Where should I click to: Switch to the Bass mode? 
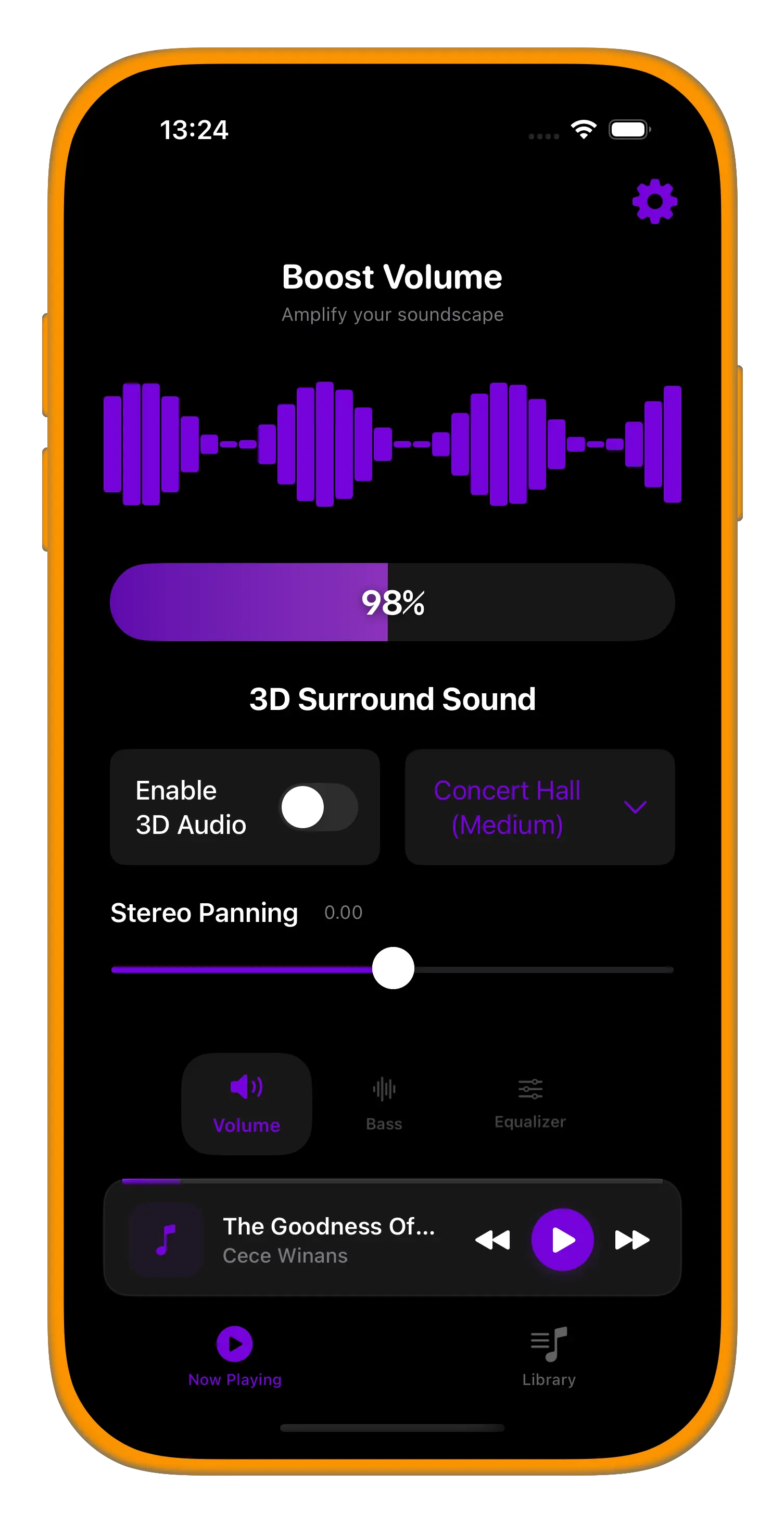384,1103
